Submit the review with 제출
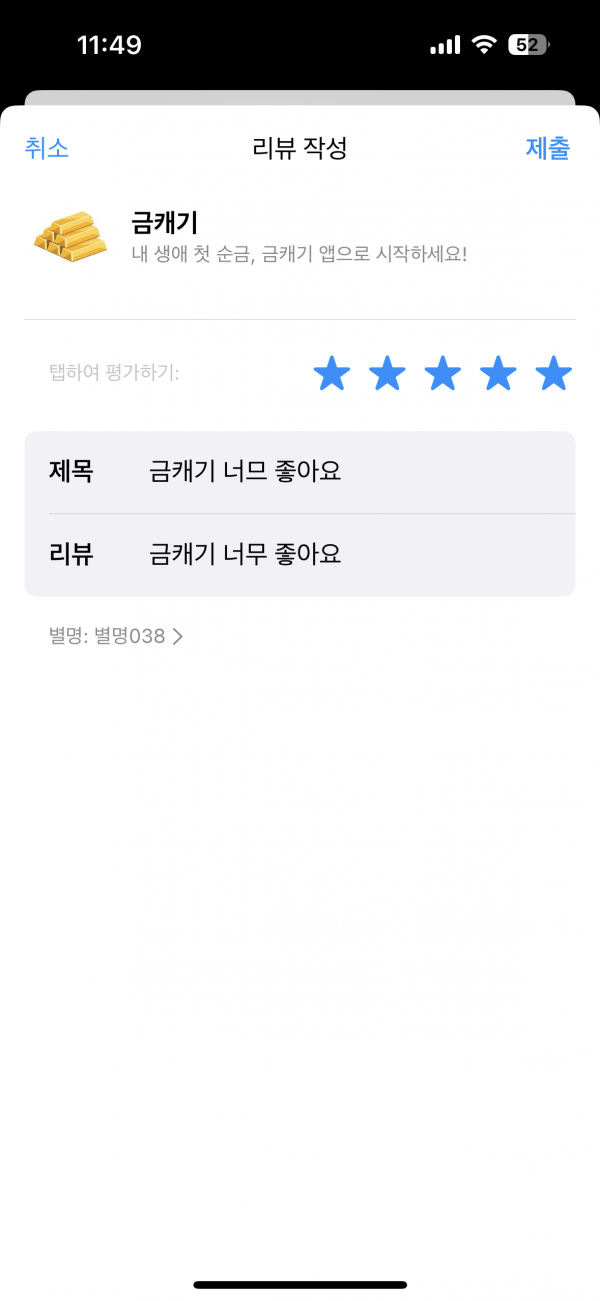 pyautogui.click(x=548, y=149)
